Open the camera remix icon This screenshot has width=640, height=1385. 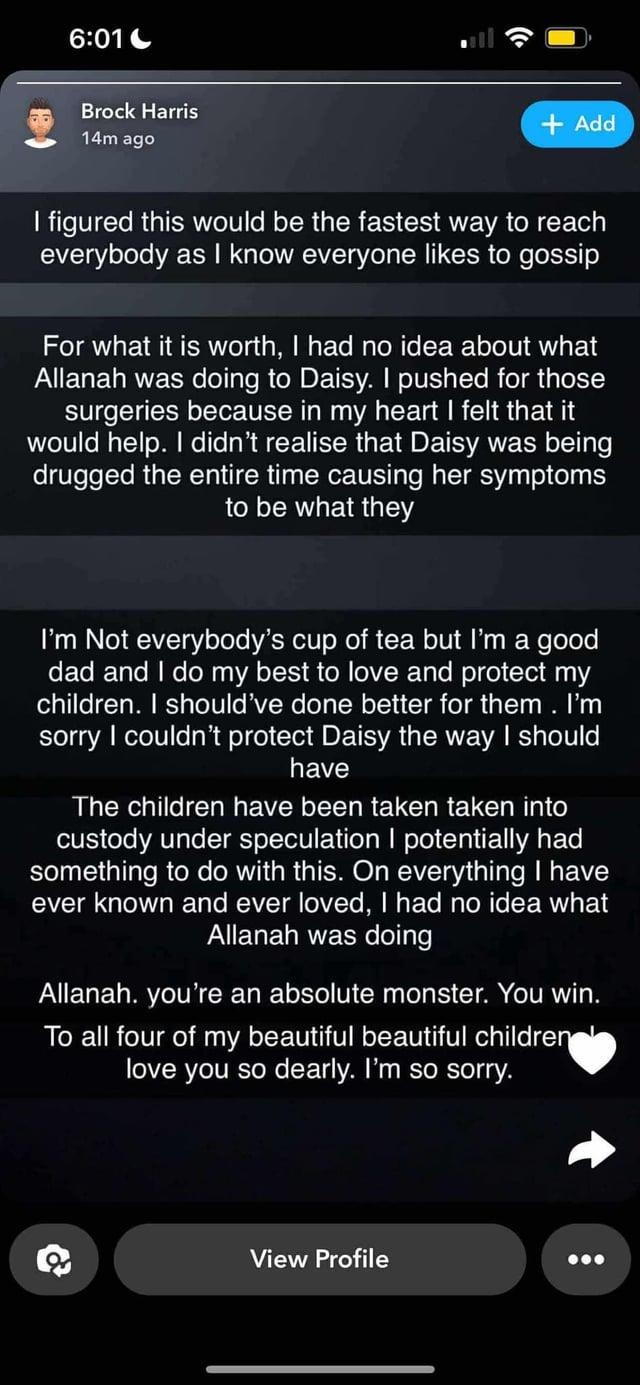pyautogui.click(x=54, y=1259)
